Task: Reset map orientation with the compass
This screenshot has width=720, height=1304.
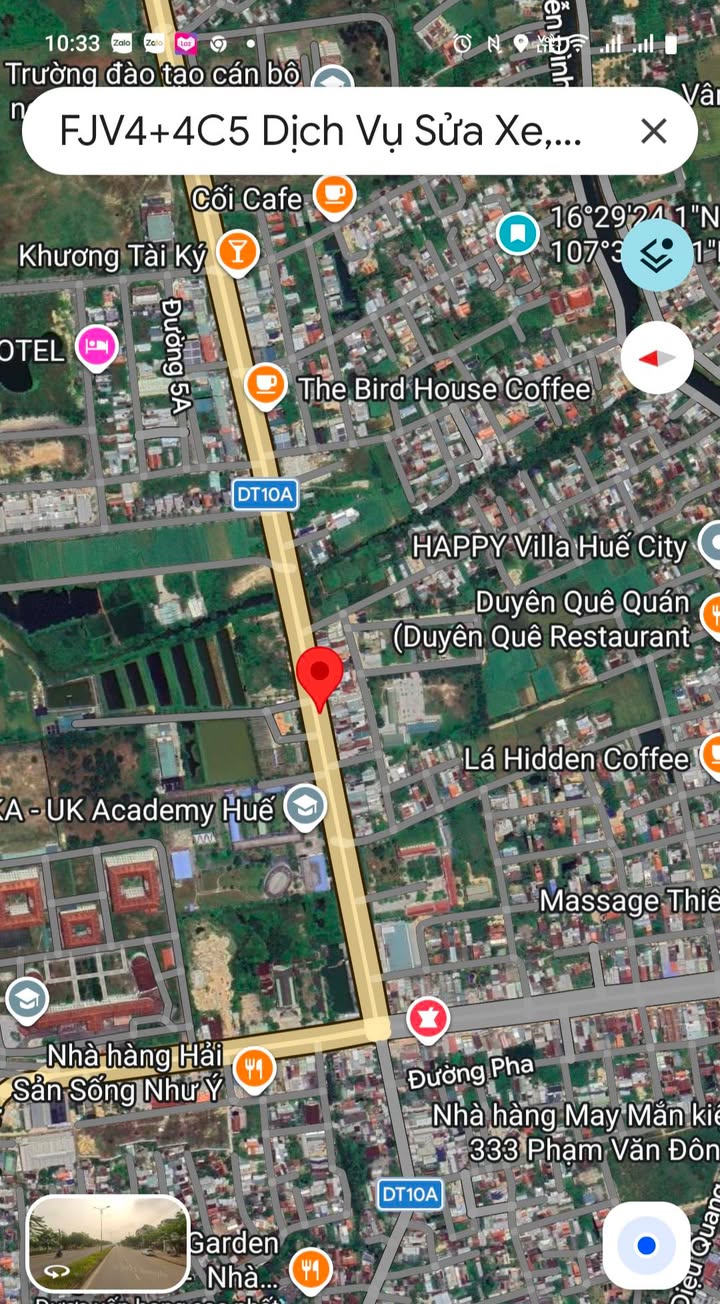Action: (657, 358)
